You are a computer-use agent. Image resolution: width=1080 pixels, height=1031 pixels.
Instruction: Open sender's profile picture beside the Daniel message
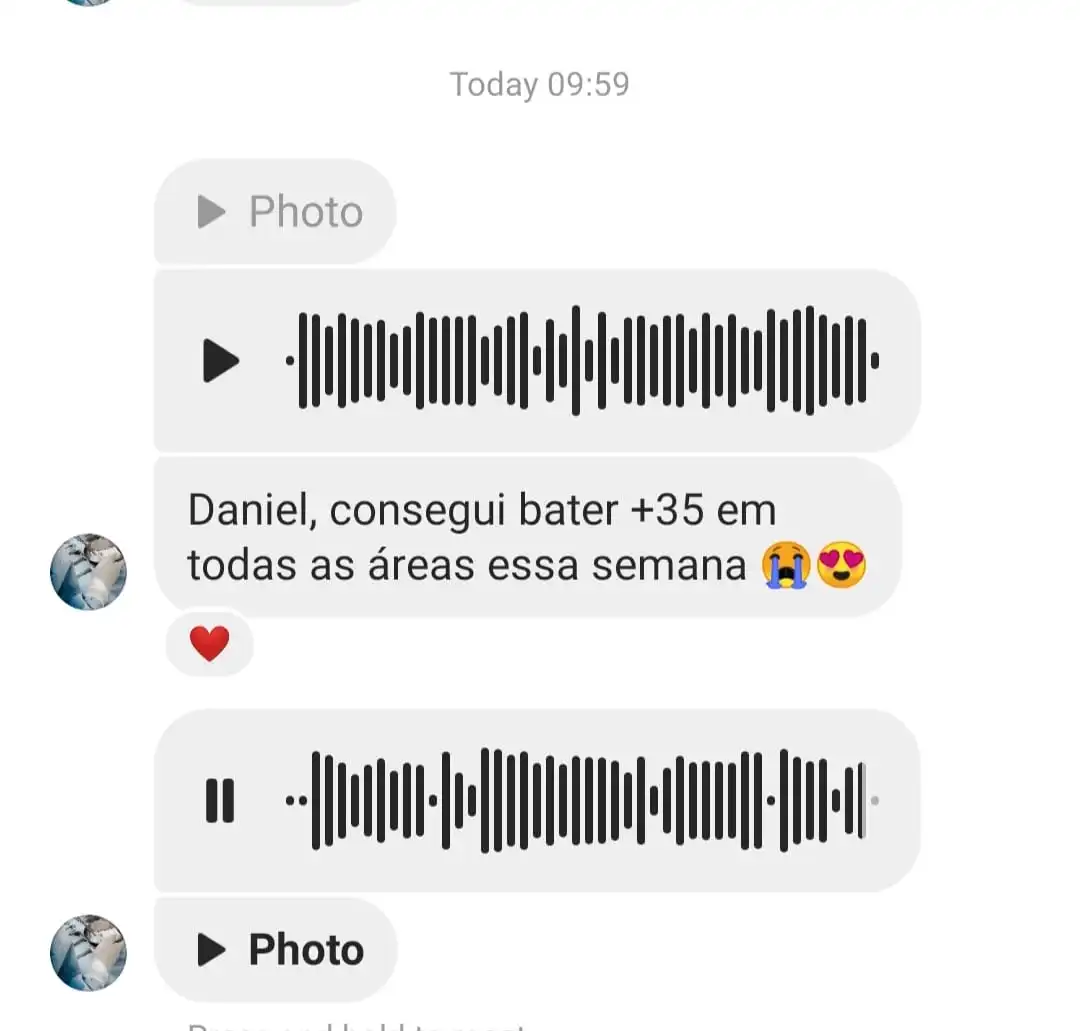pos(88,571)
